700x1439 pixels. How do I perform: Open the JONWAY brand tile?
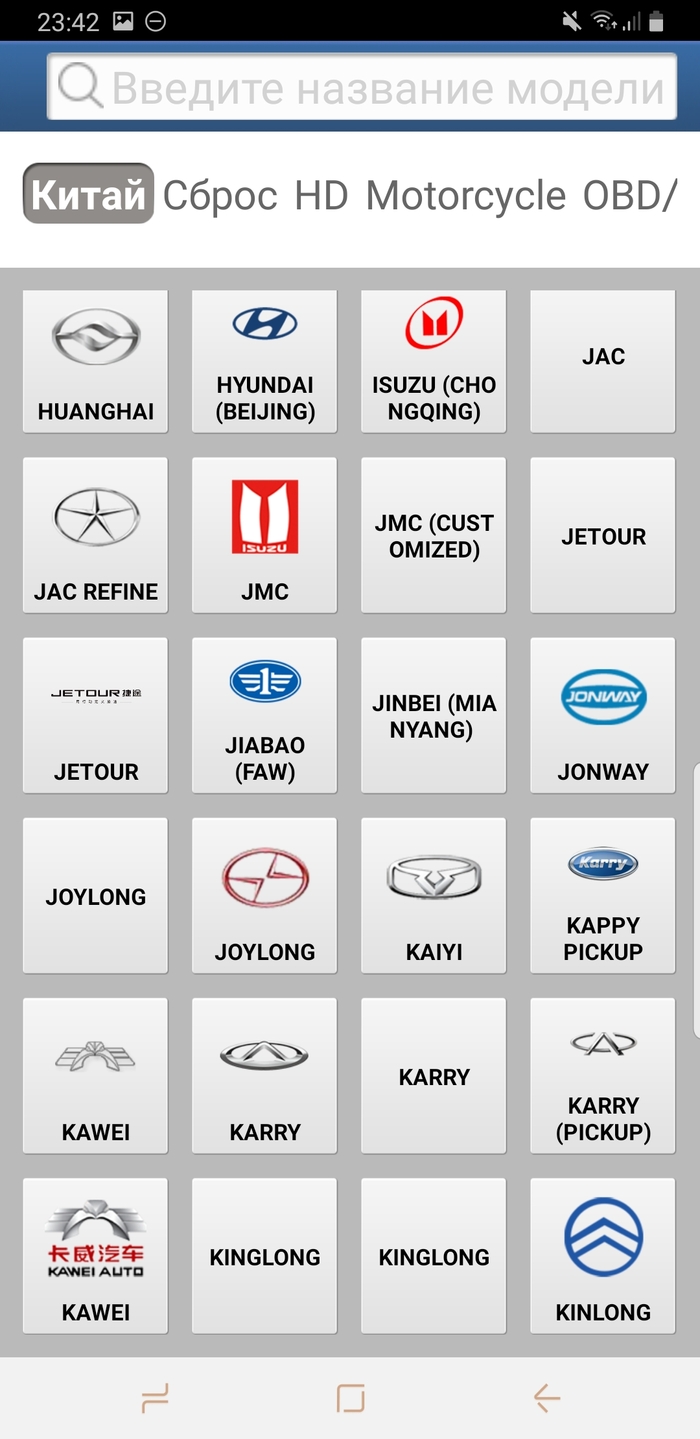(x=603, y=715)
